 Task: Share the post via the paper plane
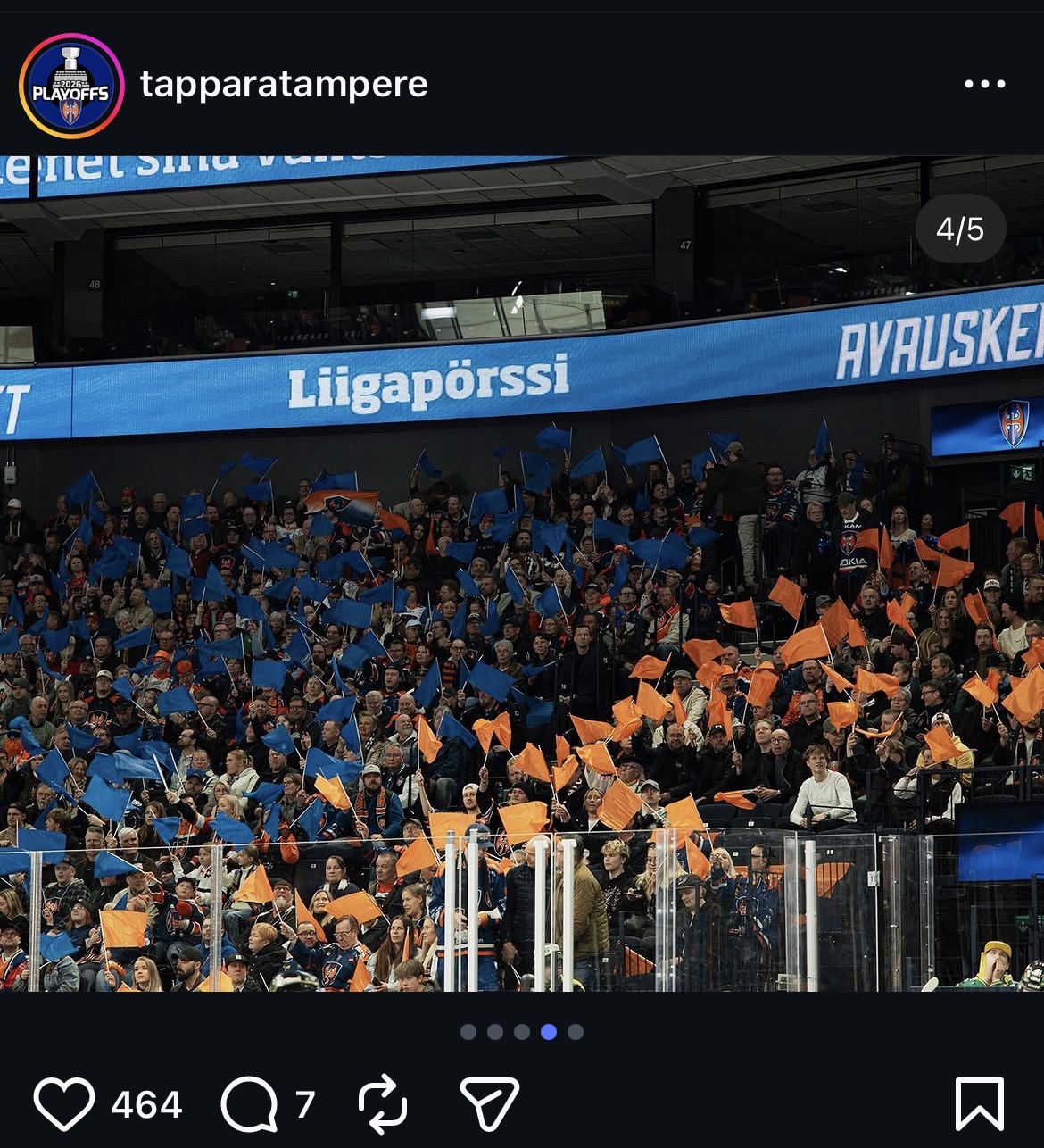489,1104
